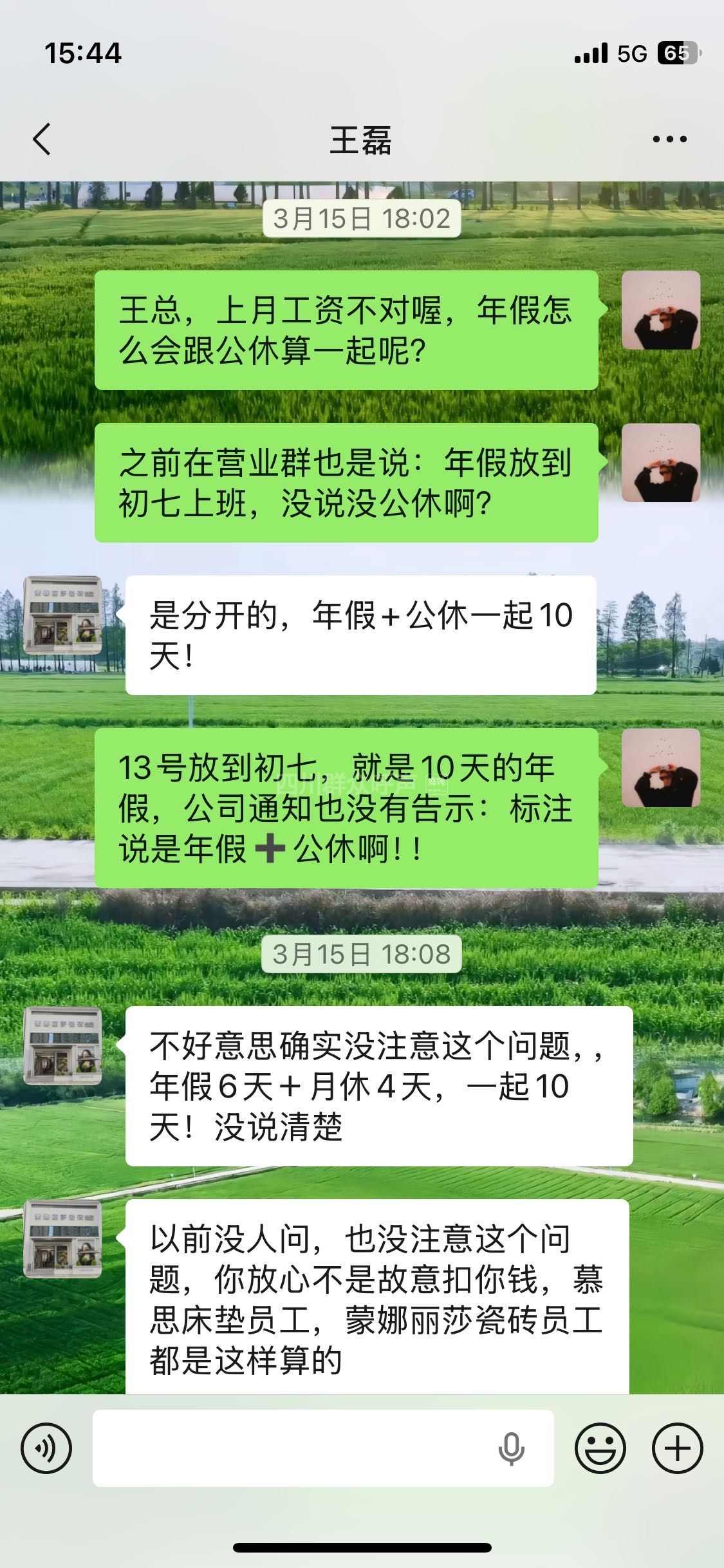Go back to the chat list

coord(42,139)
